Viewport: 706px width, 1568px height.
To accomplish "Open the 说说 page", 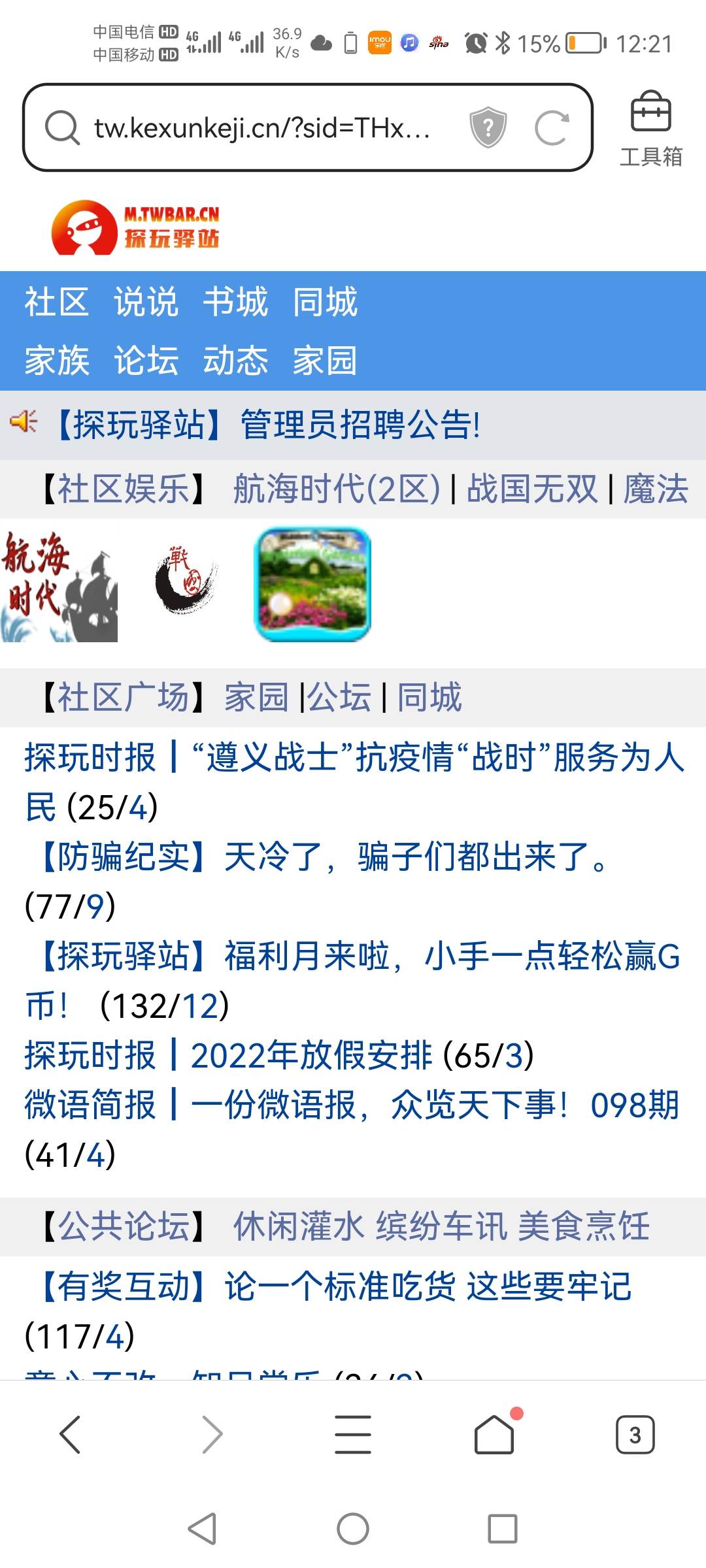I will [x=146, y=302].
